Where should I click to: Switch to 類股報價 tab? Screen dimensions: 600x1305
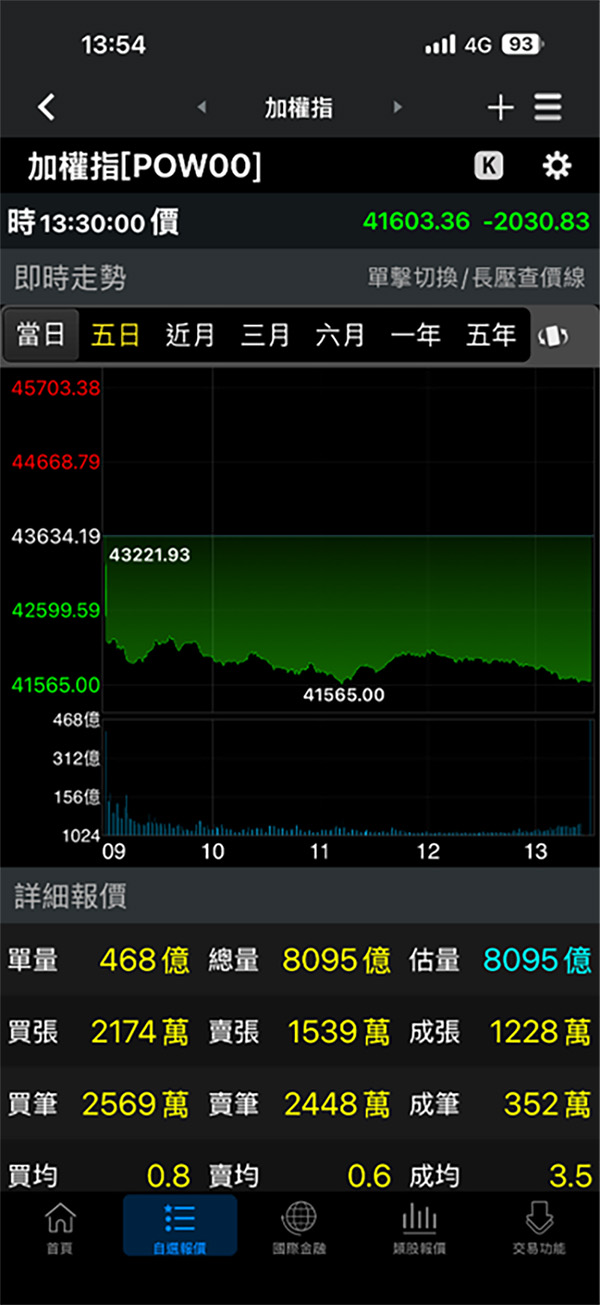coord(419,1229)
